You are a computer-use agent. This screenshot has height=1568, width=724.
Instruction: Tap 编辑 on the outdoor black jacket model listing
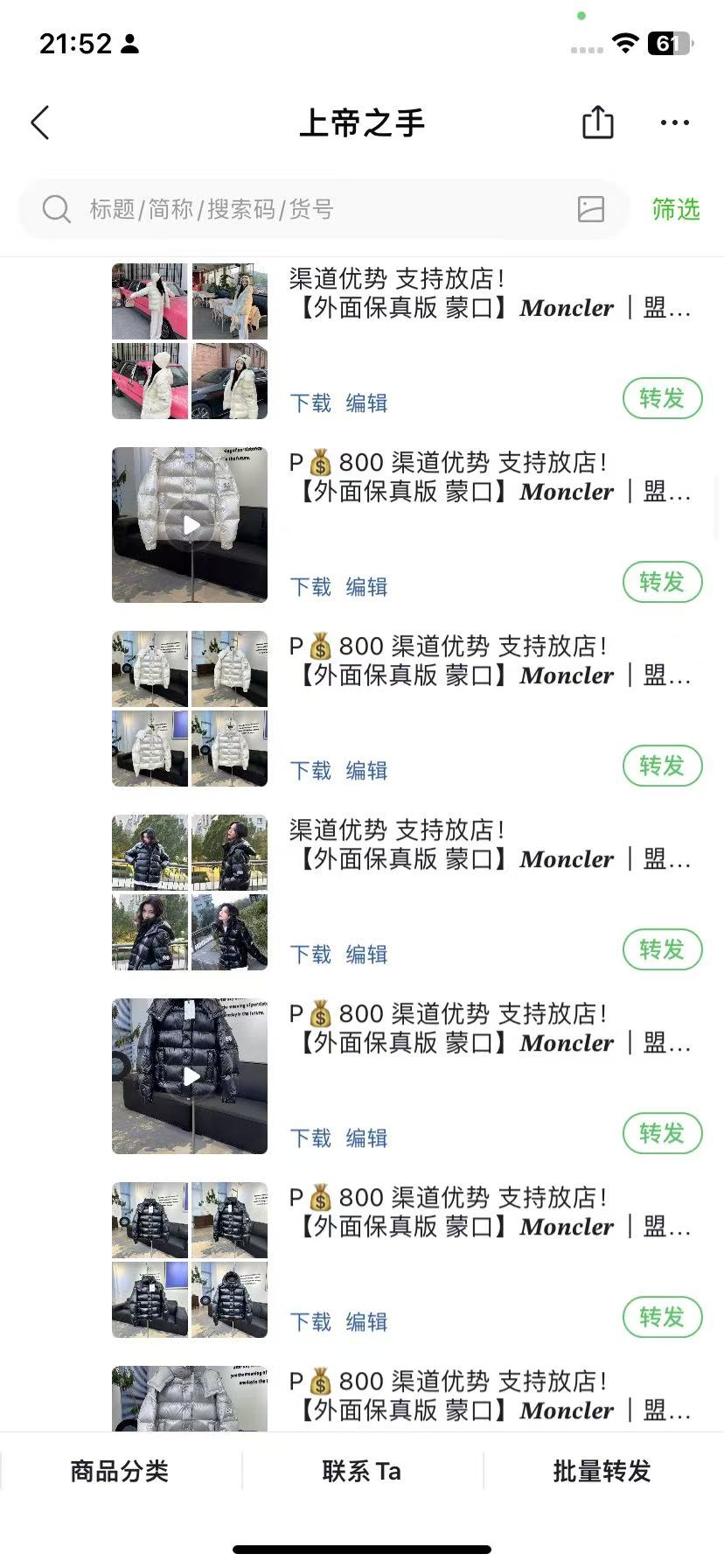point(366,955)
